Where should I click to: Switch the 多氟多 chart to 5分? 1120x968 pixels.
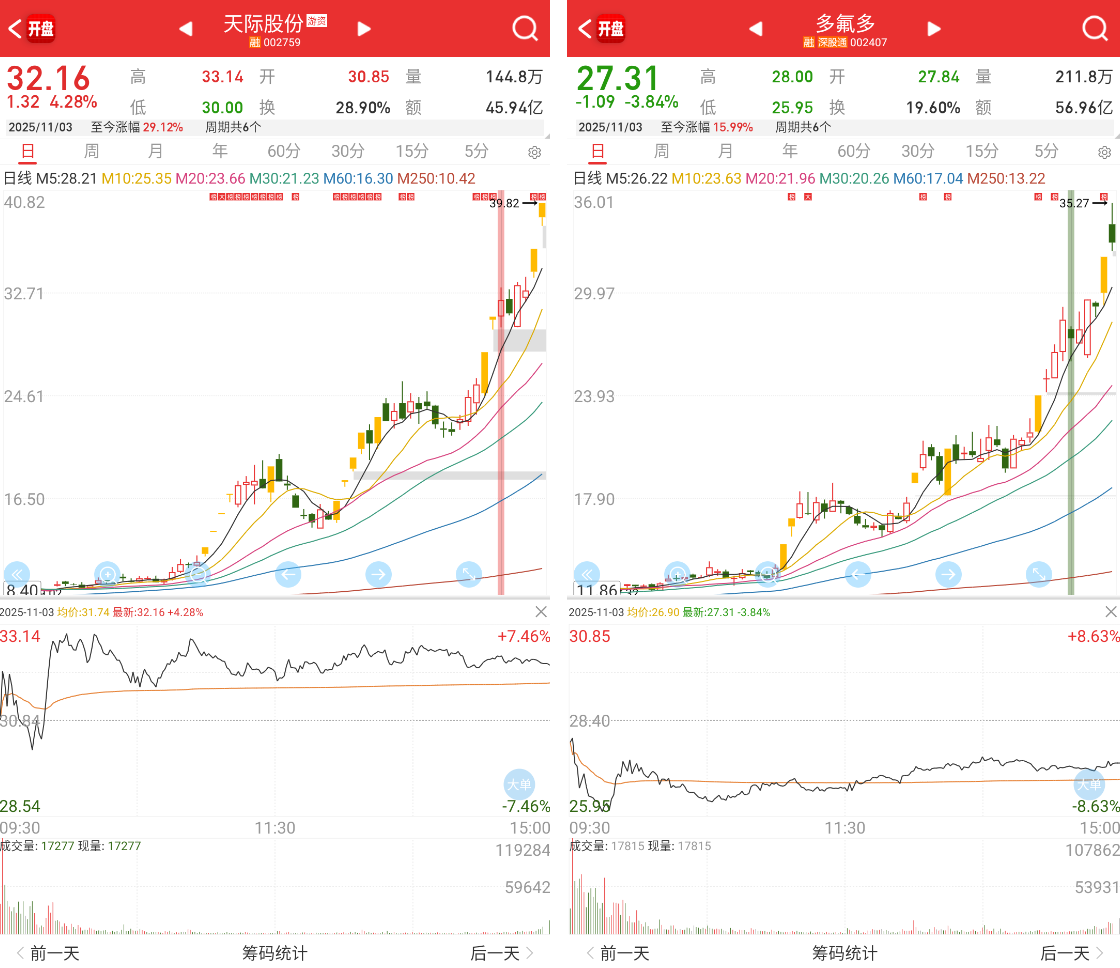click(x=1046, y=151)
